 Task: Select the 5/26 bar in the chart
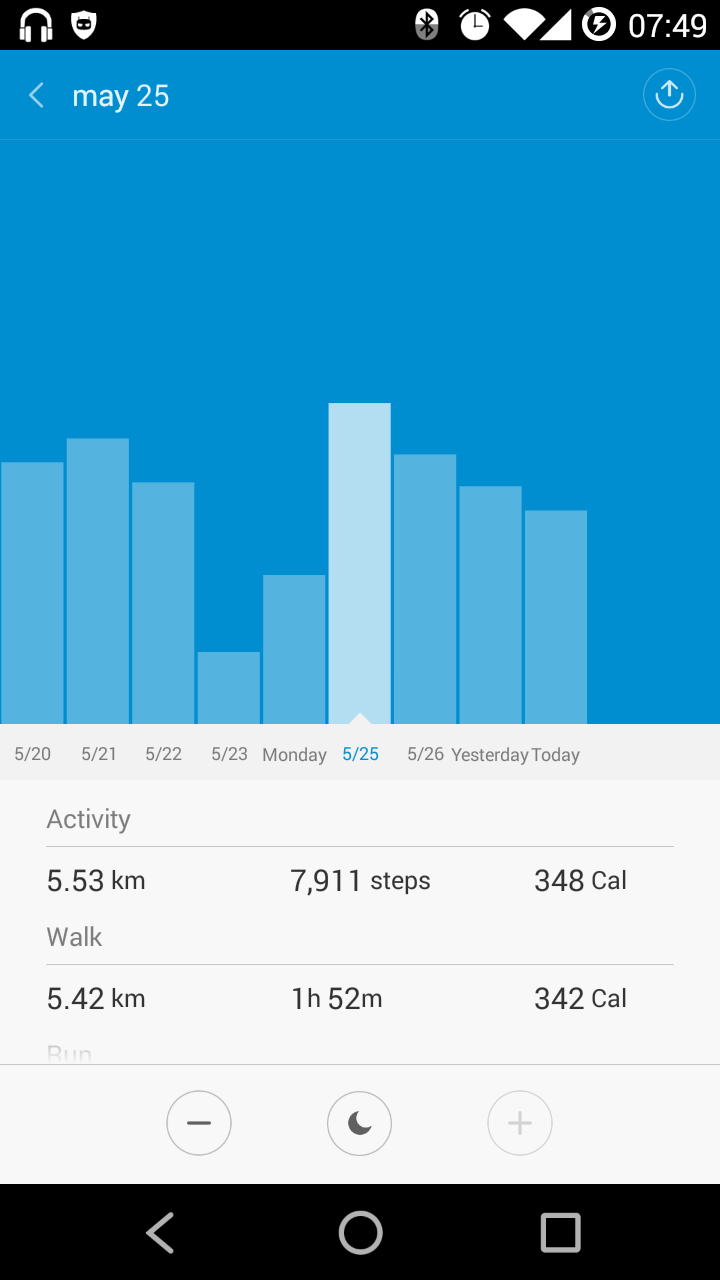pyautogui.click(x=425, y=589)
